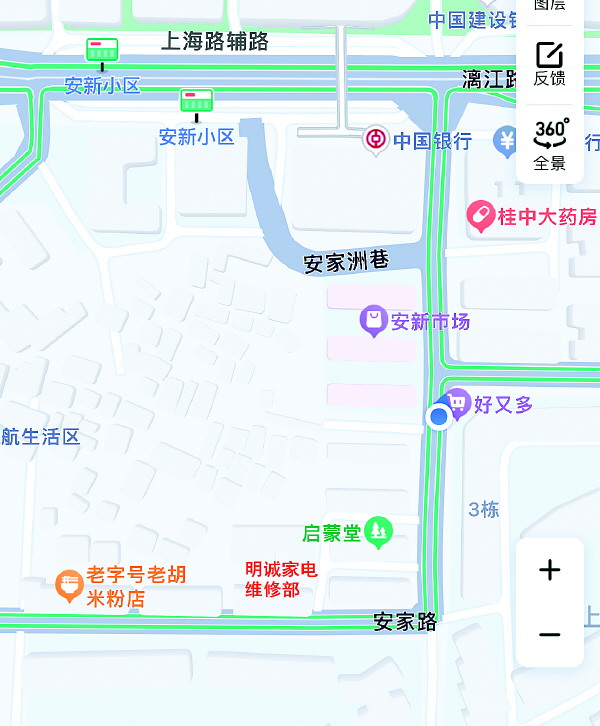Zoom in with the plus button
Viewport: 600px width, 726px height.
click(x=549, y=570)
